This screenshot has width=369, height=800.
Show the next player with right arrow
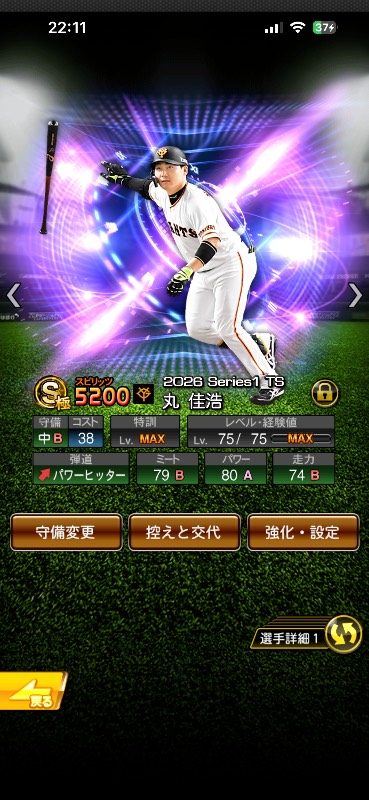pos(355,295)
